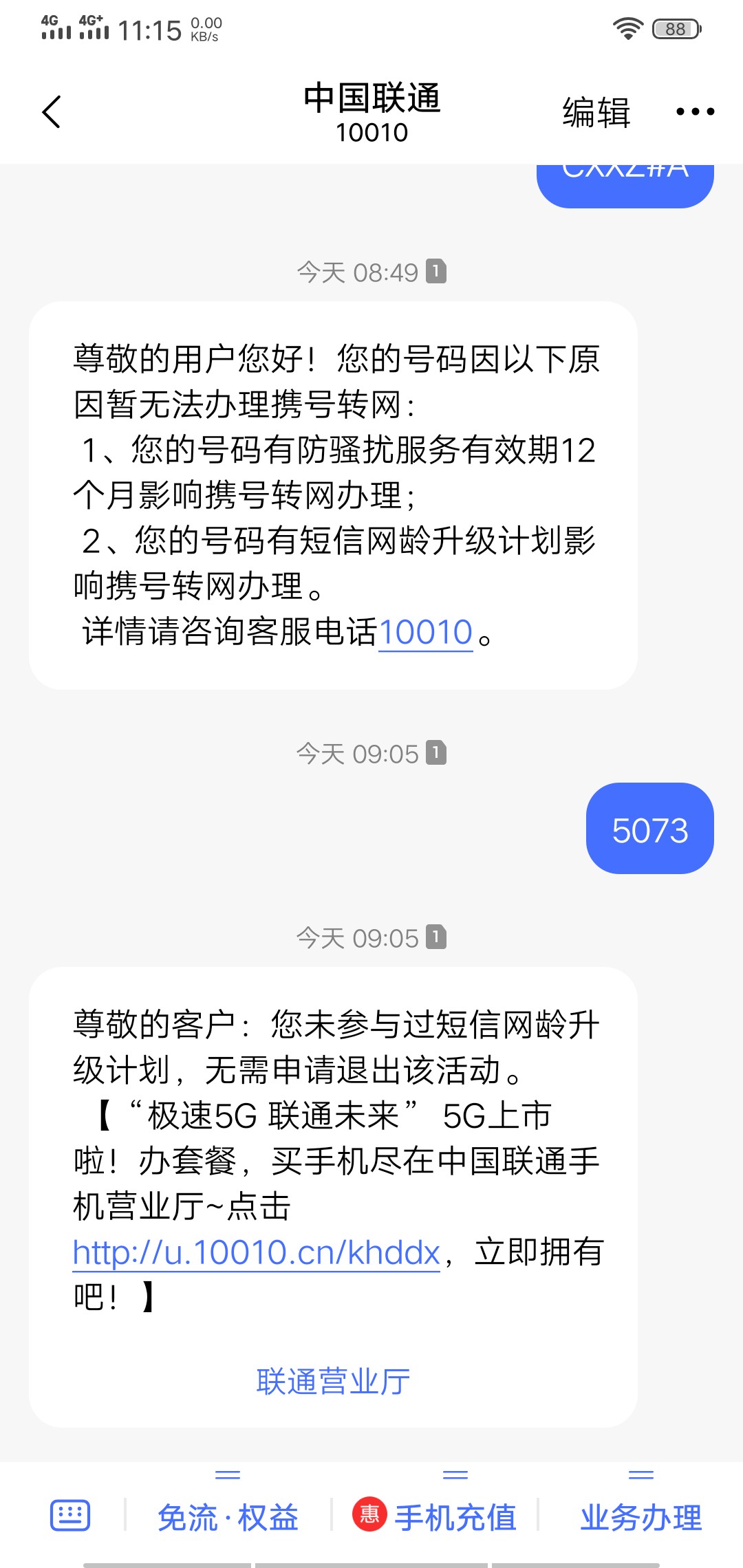Go back from the 中国联通 conversation
This screenshot has width=743, height=1568.
coord(52,112)
